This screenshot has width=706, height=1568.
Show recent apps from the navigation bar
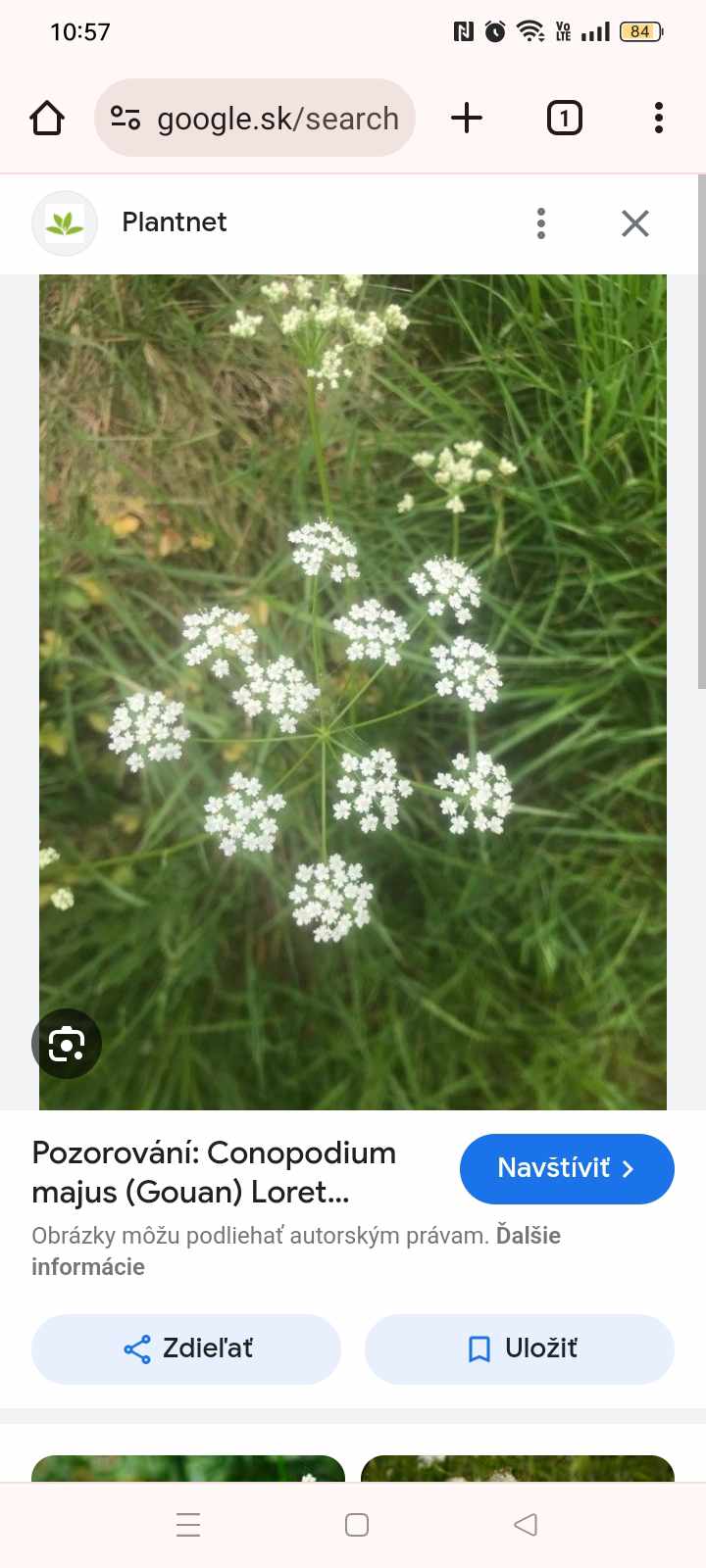[x=188, y=1525]
